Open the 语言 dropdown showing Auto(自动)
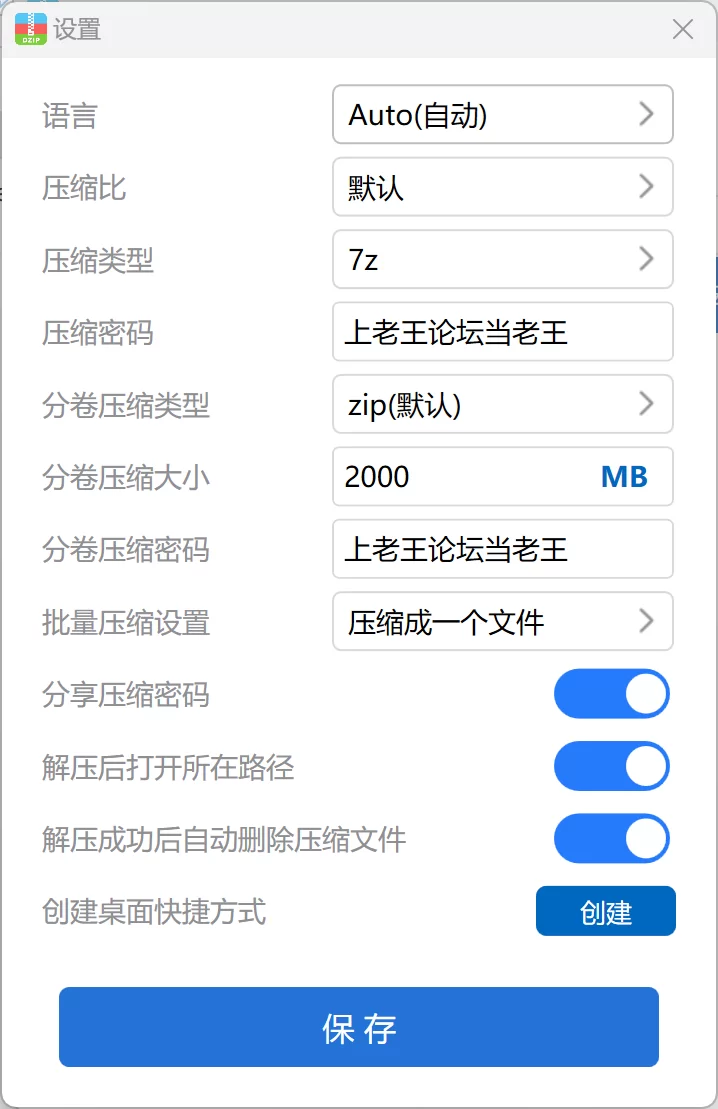 pos(502,115)
